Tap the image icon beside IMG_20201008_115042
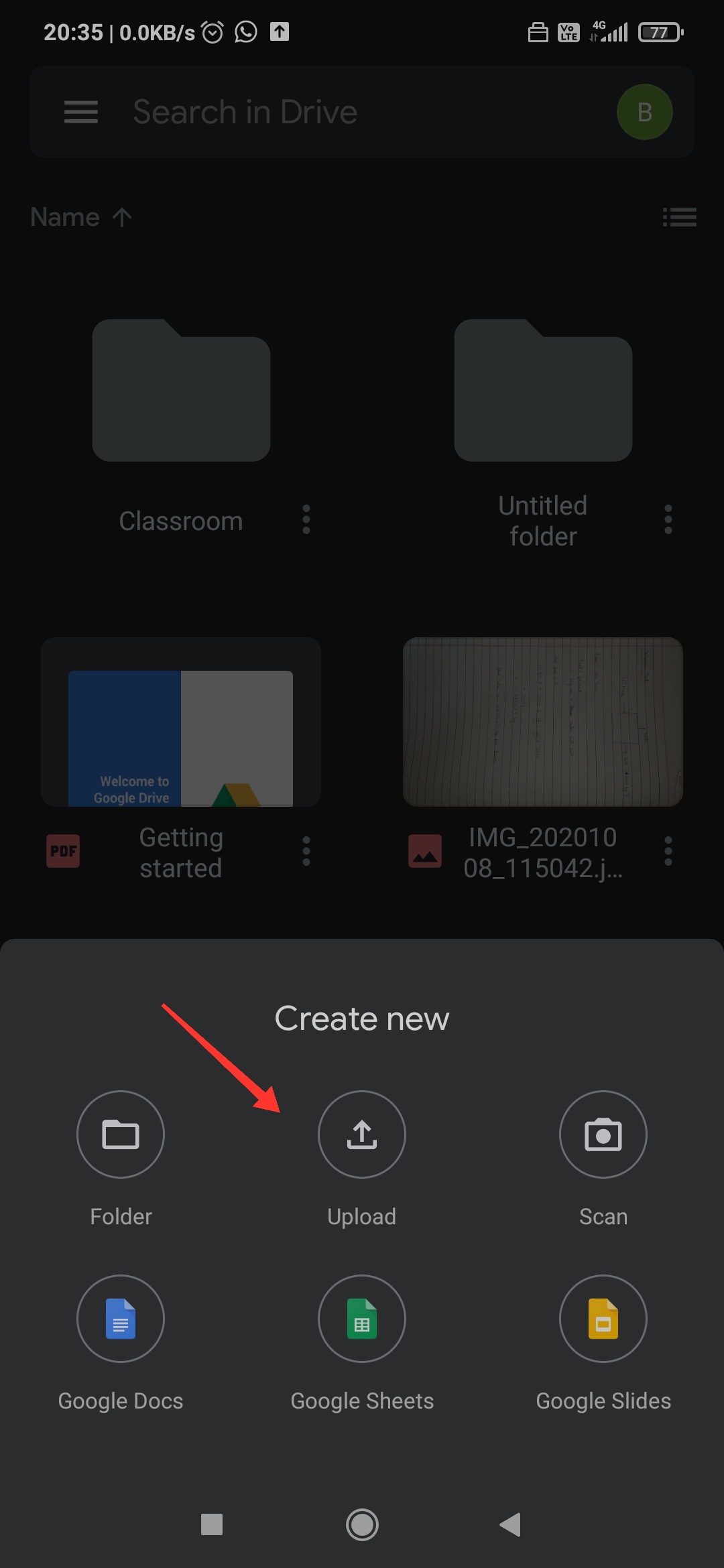This screenshot has width=724, height=1568. pos(424,851)
